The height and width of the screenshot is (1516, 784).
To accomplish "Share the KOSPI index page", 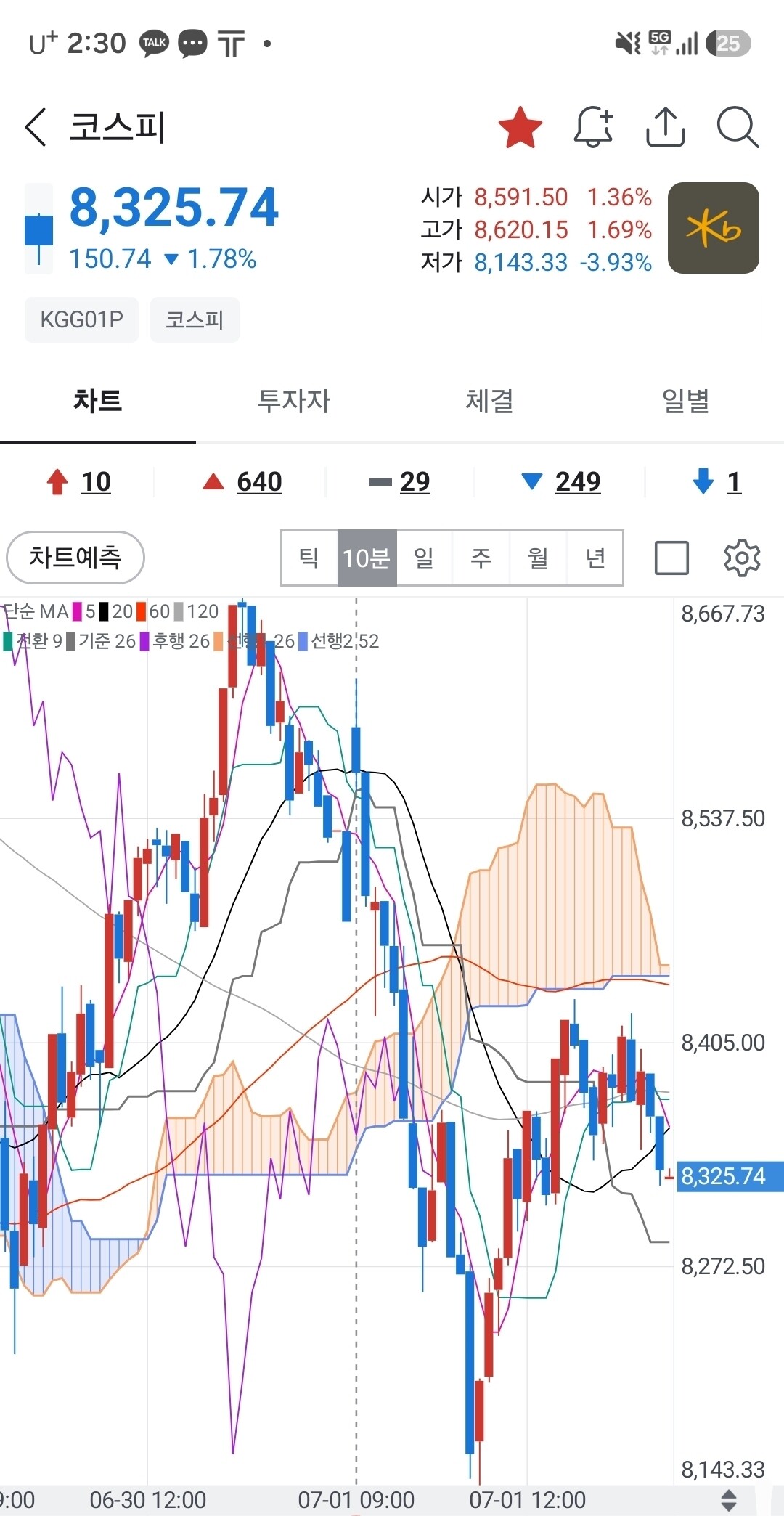I will 666,127.
